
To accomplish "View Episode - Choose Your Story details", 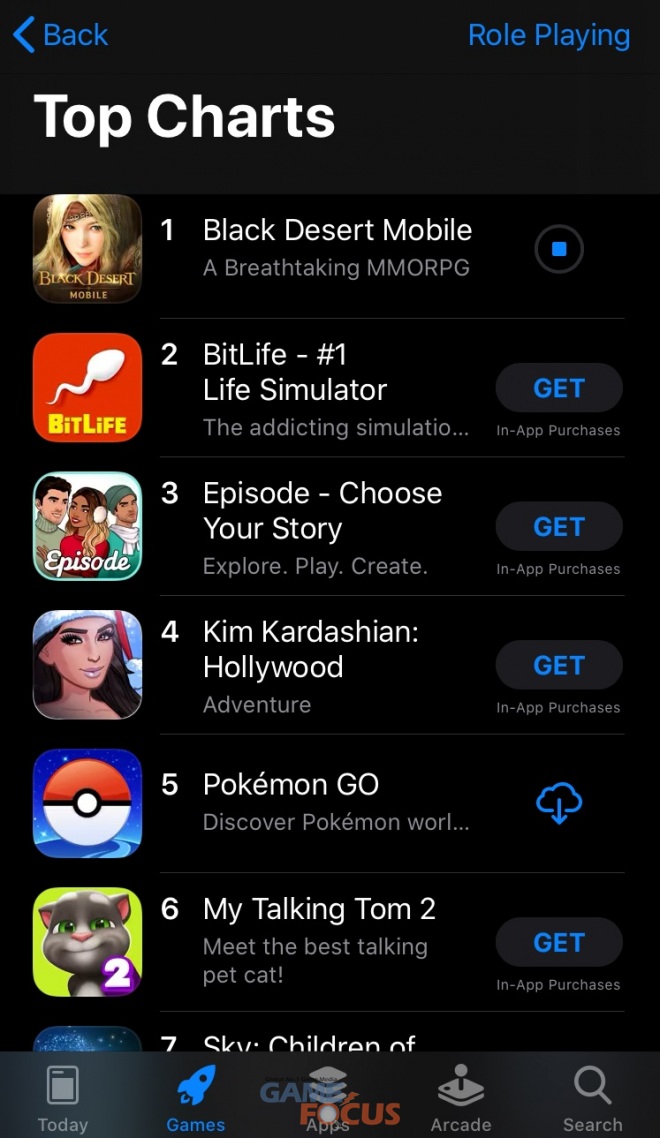I will click(x=322, y=510).
